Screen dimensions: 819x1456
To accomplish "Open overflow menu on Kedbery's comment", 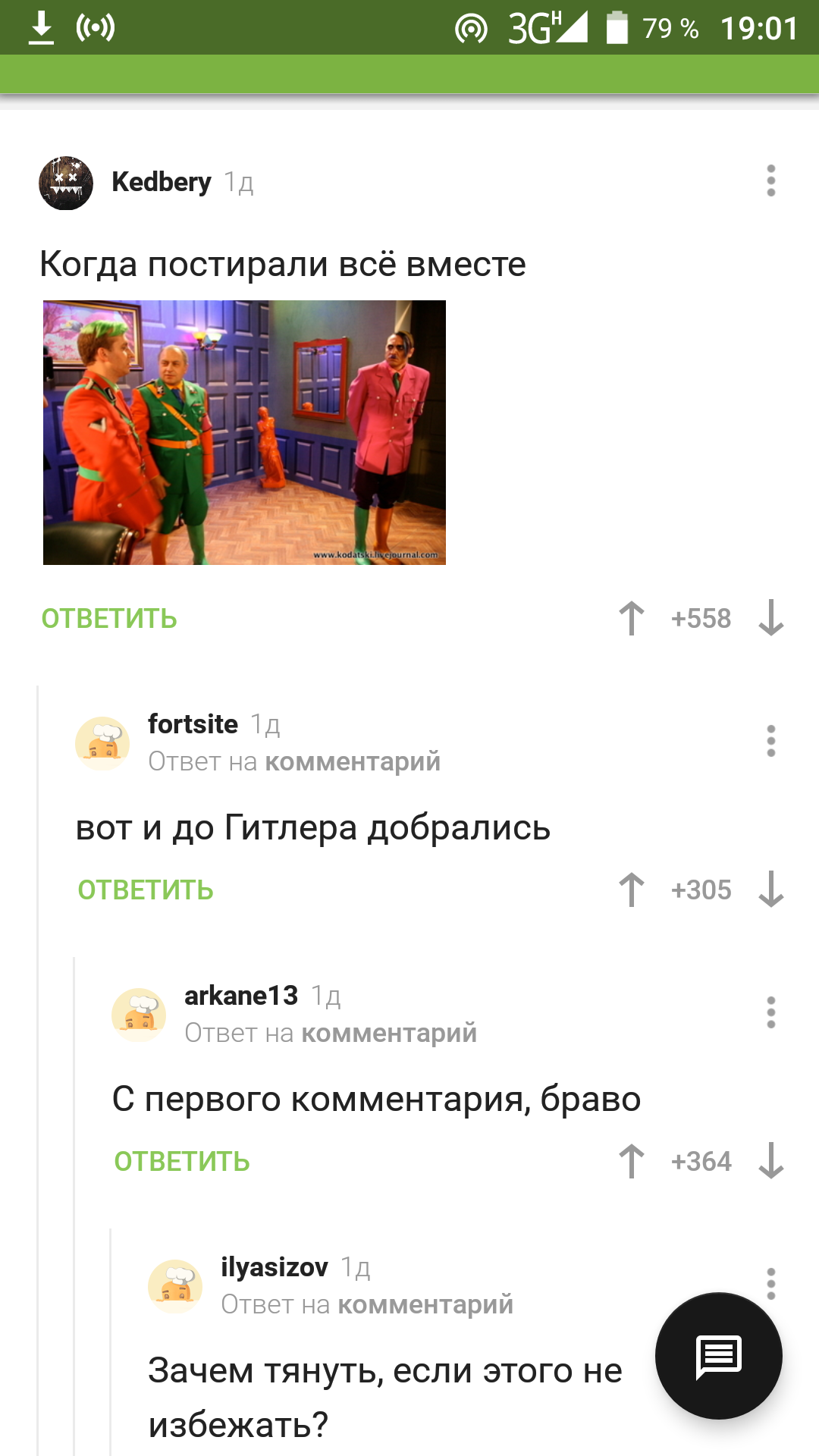I will coord(770,181).
